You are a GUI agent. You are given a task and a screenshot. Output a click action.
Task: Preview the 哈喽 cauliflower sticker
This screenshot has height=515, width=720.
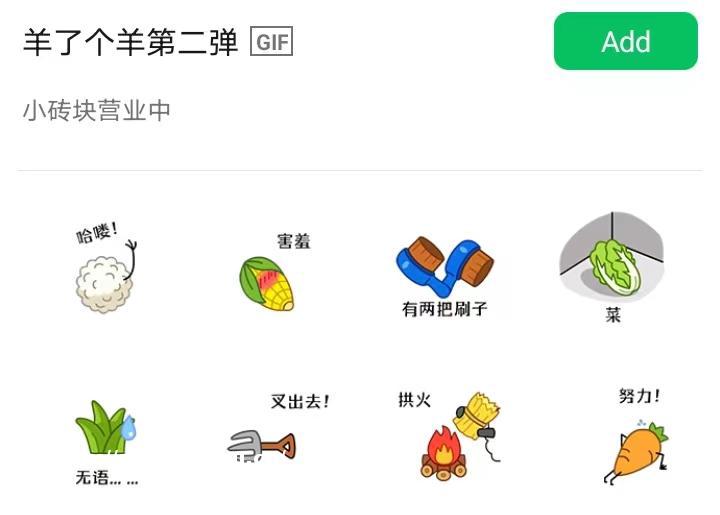107,269
